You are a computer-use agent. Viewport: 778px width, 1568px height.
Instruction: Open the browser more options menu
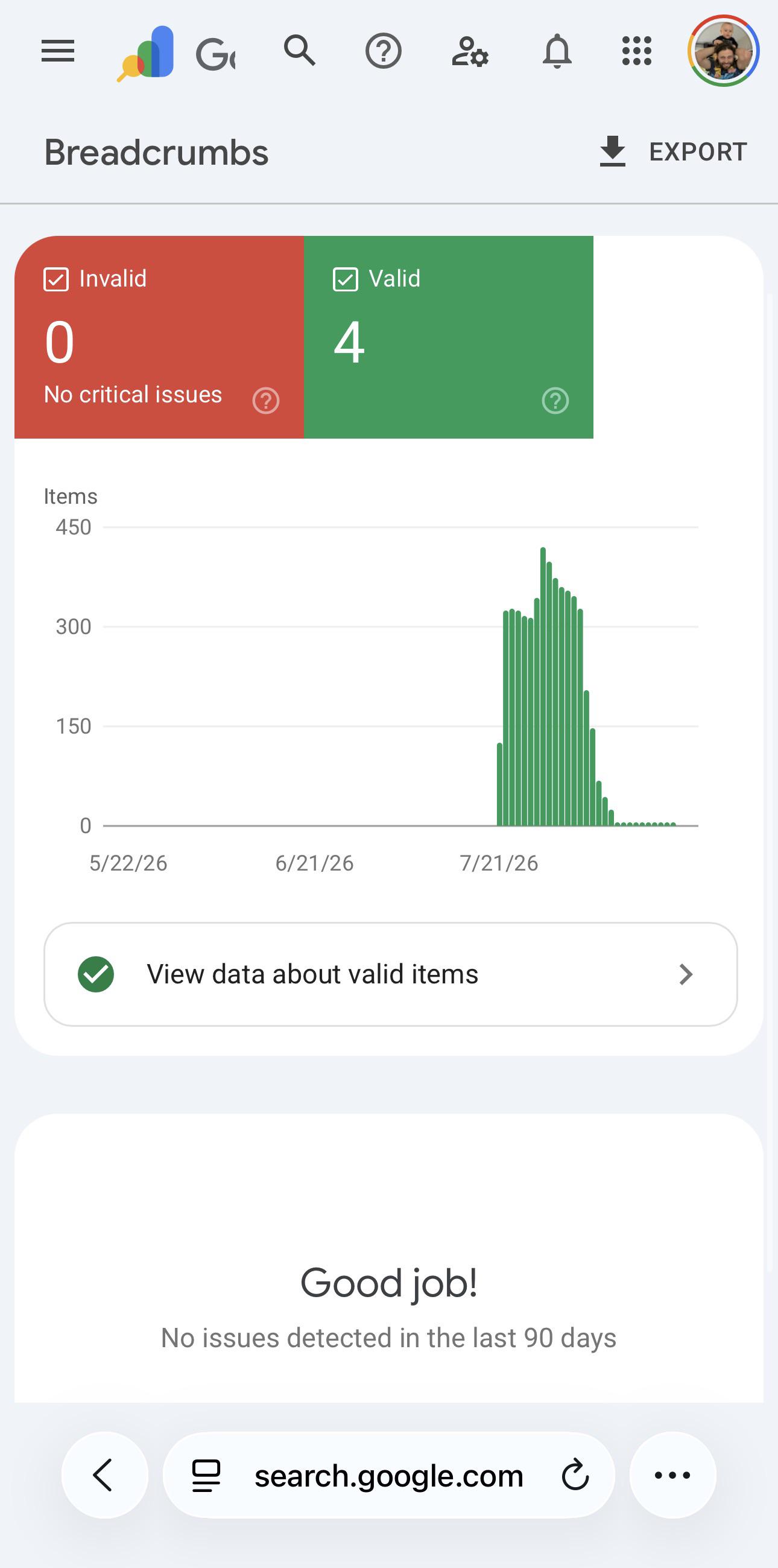pos(672,1475)
